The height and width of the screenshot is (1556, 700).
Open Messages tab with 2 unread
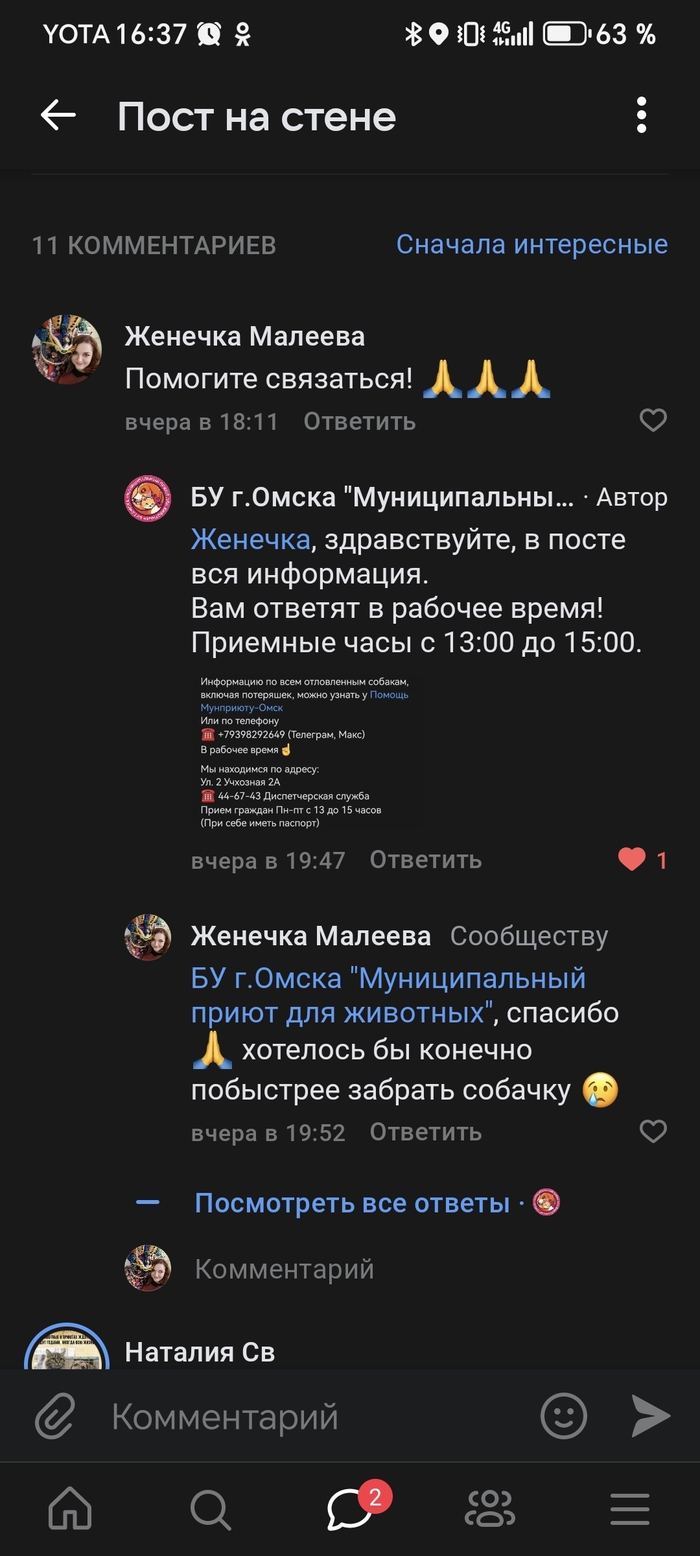(x=350, y=1509)
